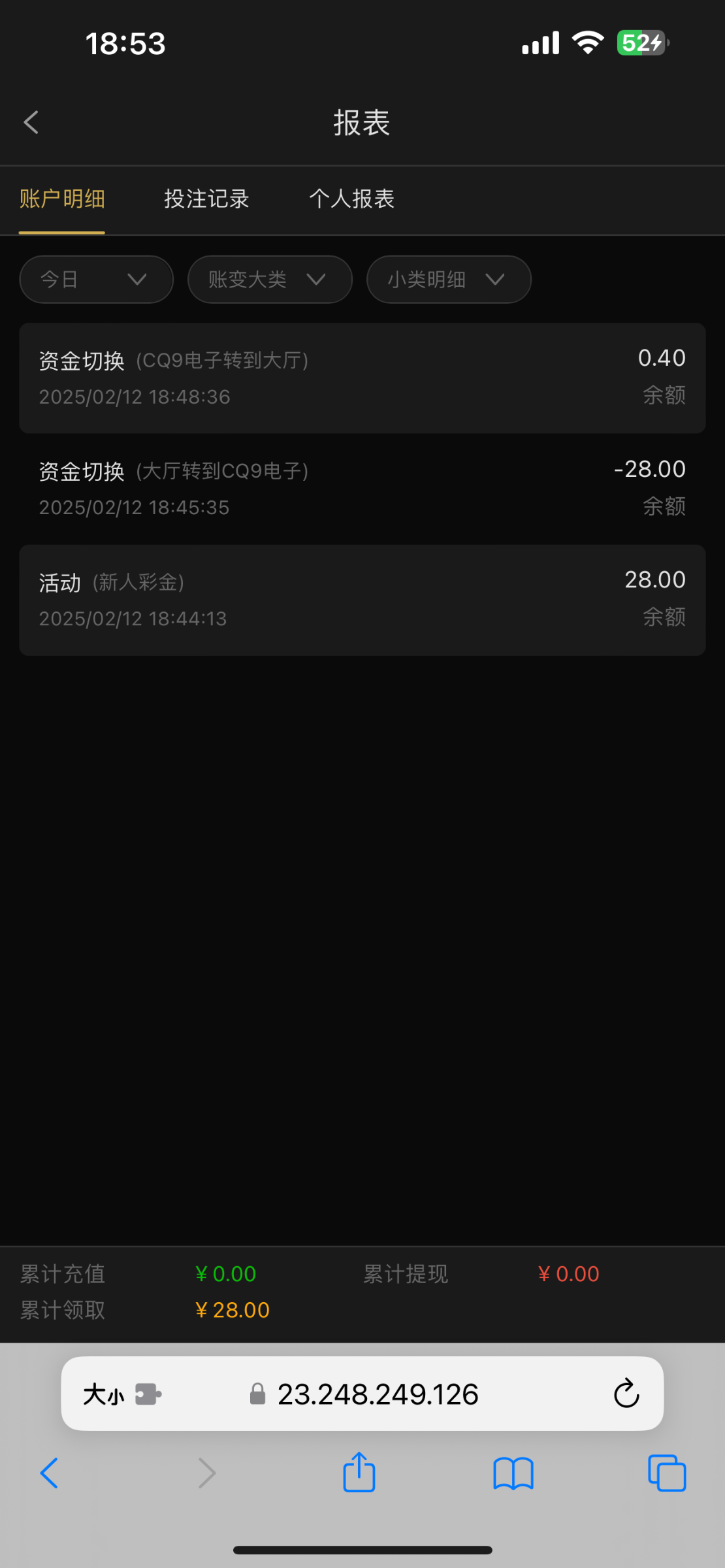Select the 账户明细 tab
Image resolution: width=725 pixels, height=1568 pixels.
tap(62, 199)
